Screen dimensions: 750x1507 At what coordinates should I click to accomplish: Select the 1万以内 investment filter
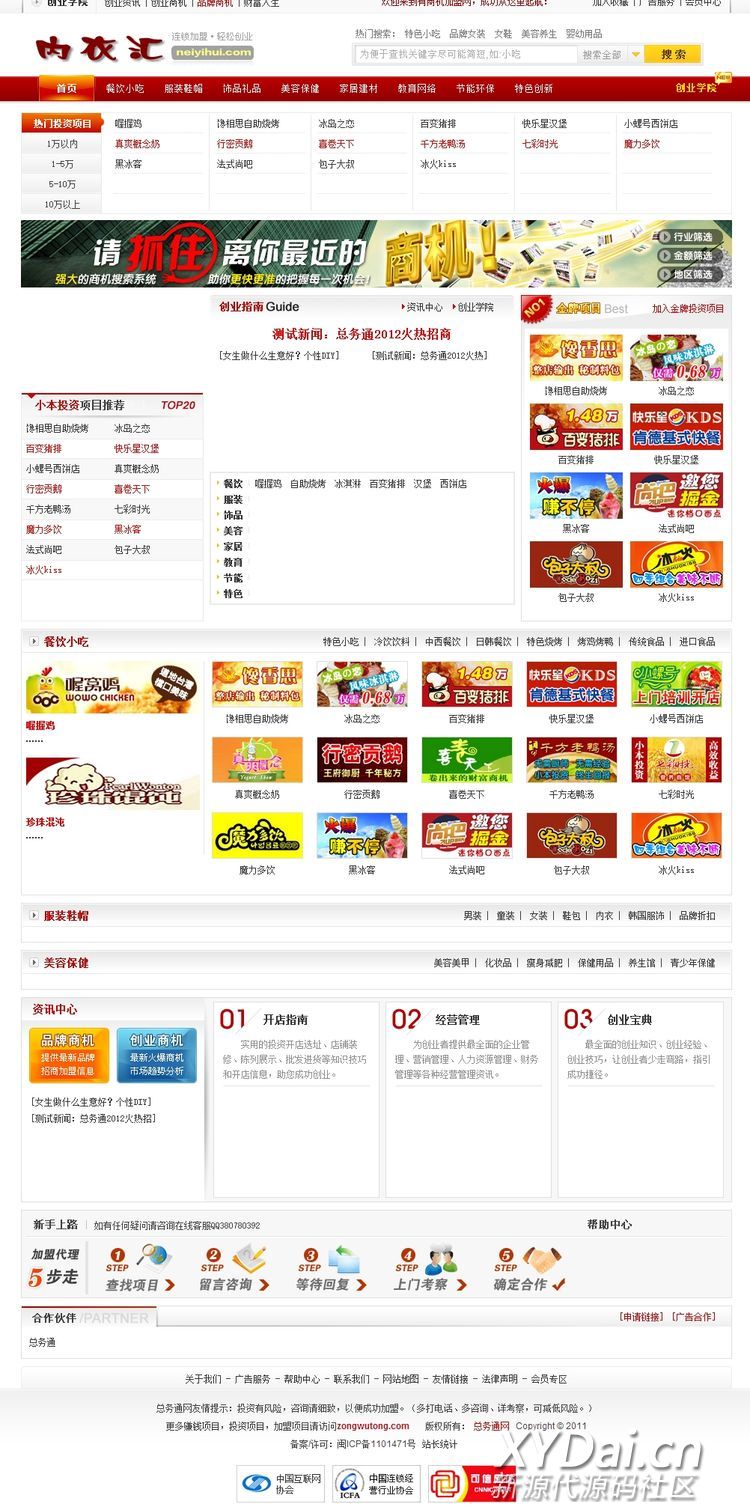(x=62, y=144)
